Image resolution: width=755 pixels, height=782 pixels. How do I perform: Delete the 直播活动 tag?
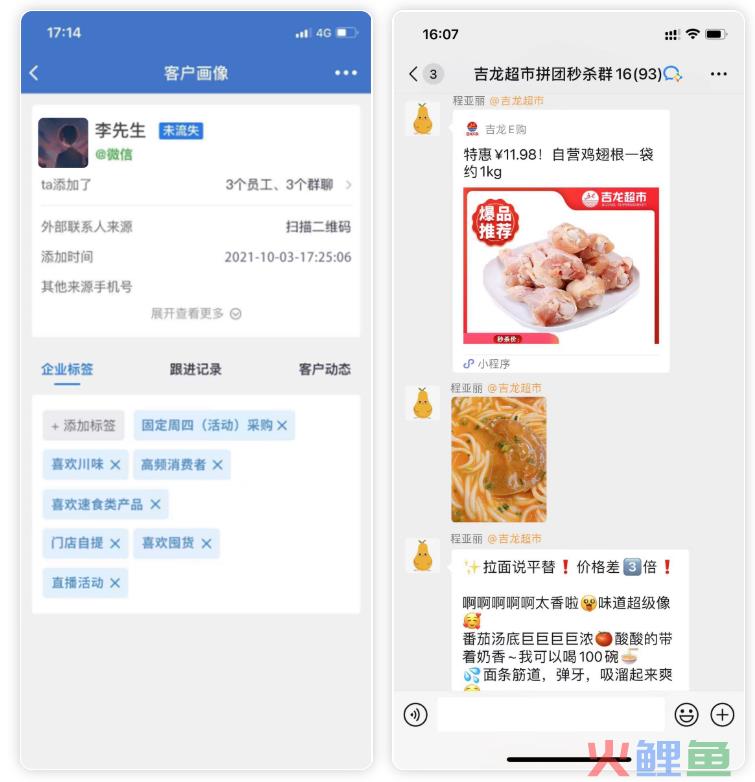115,583
